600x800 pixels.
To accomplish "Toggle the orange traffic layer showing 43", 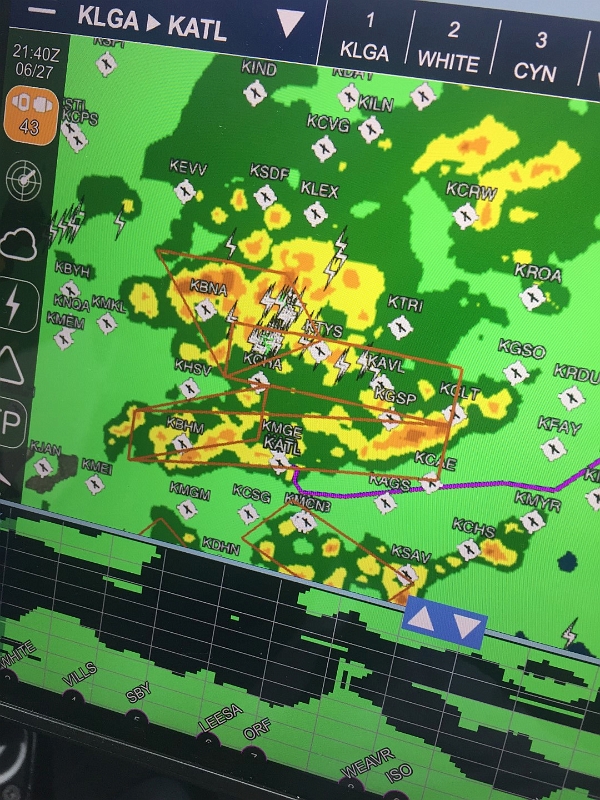I will [30, 114].
